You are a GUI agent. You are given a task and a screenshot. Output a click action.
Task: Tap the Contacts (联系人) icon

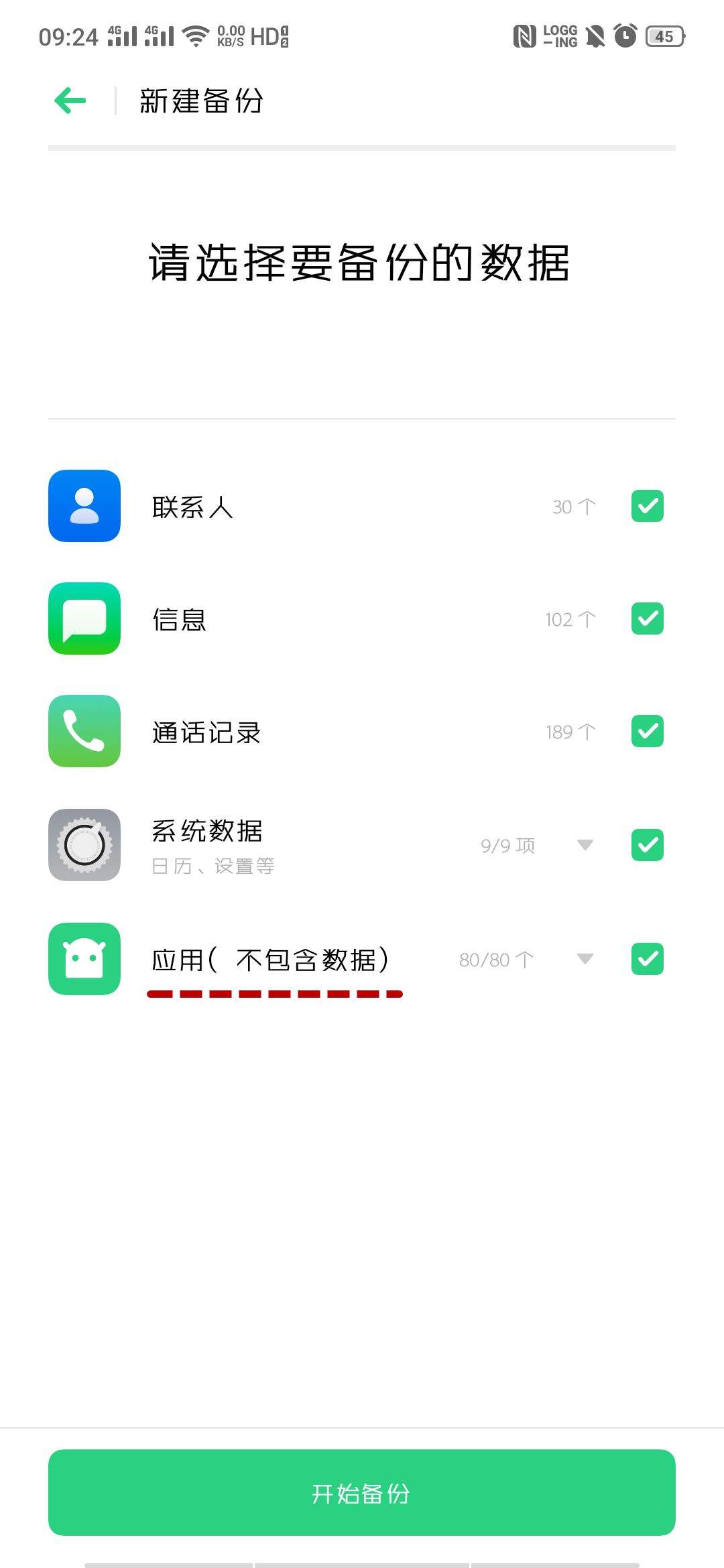(83, 506)
